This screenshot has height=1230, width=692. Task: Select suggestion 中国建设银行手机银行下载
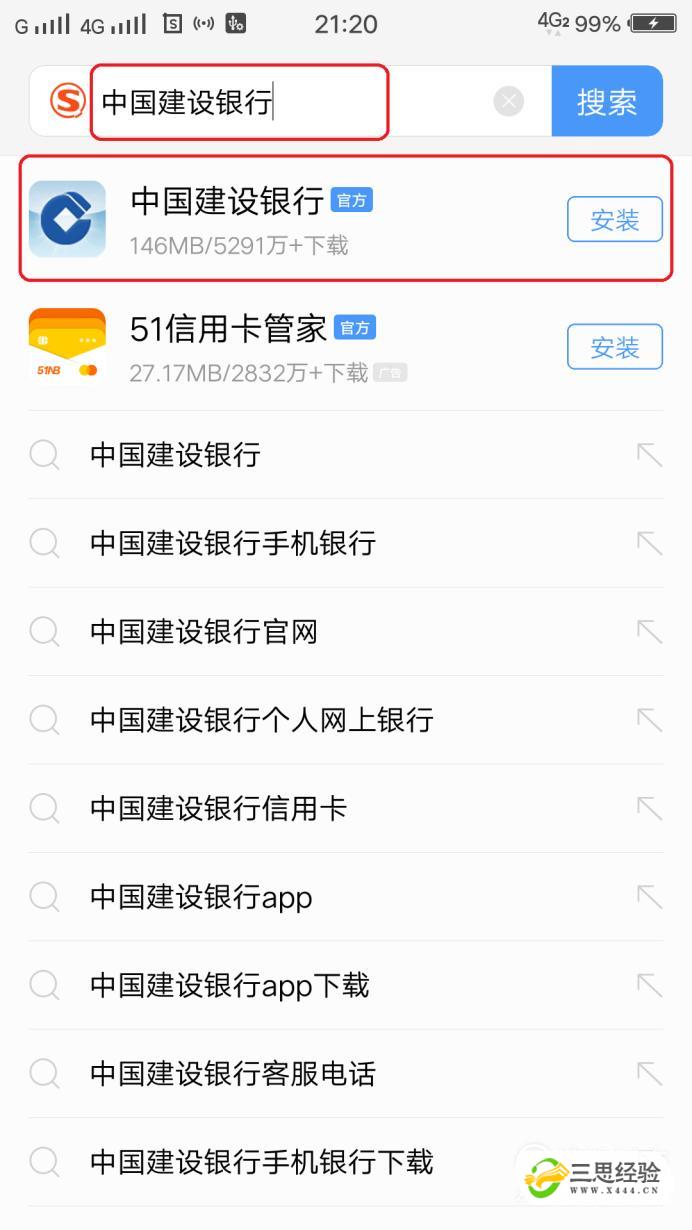261,1162
